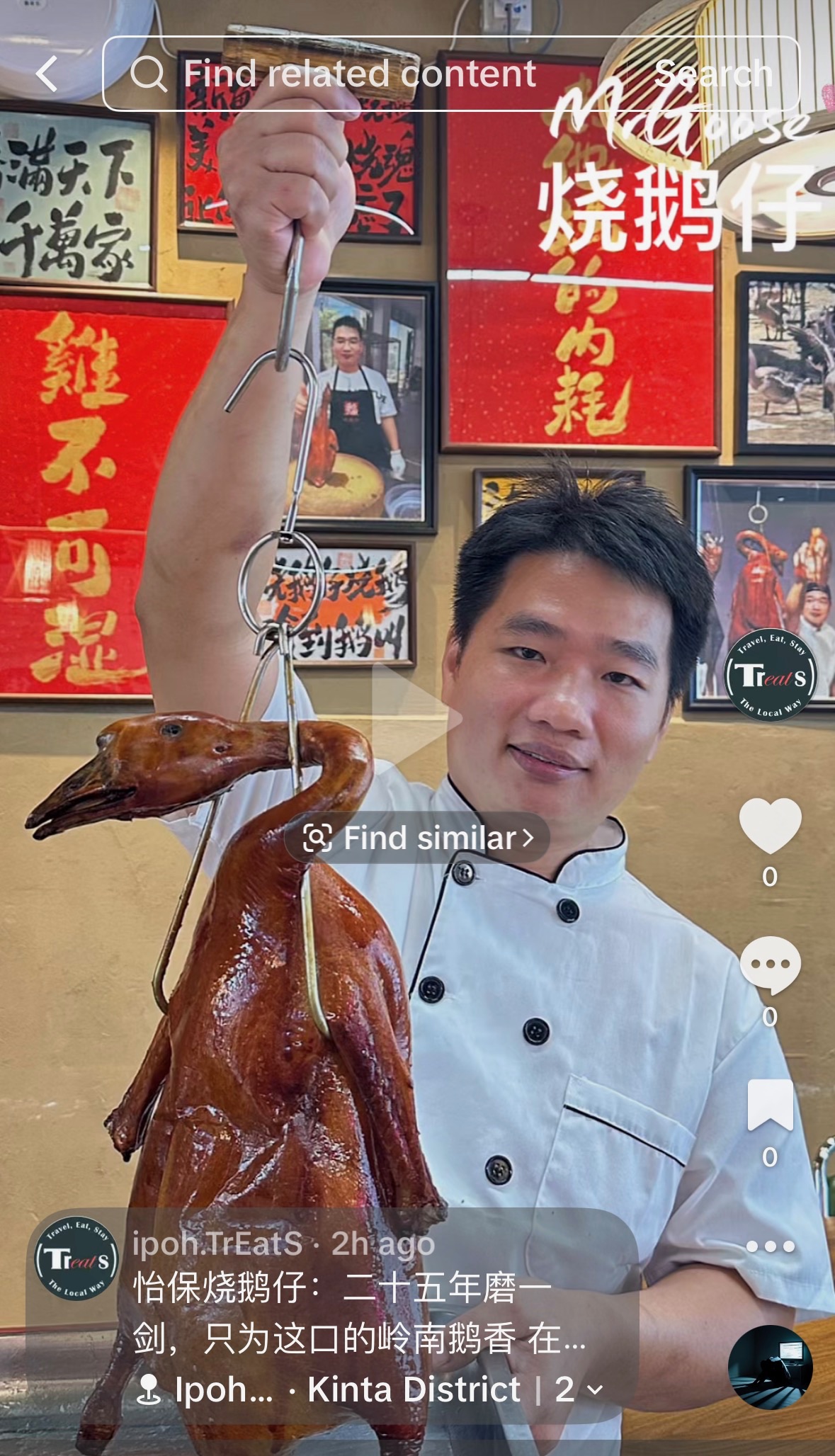Viewport: 835px width, 1456px height.
Task: Open the ipoh.TrEatS username
Action: (x=217, y=1244)
